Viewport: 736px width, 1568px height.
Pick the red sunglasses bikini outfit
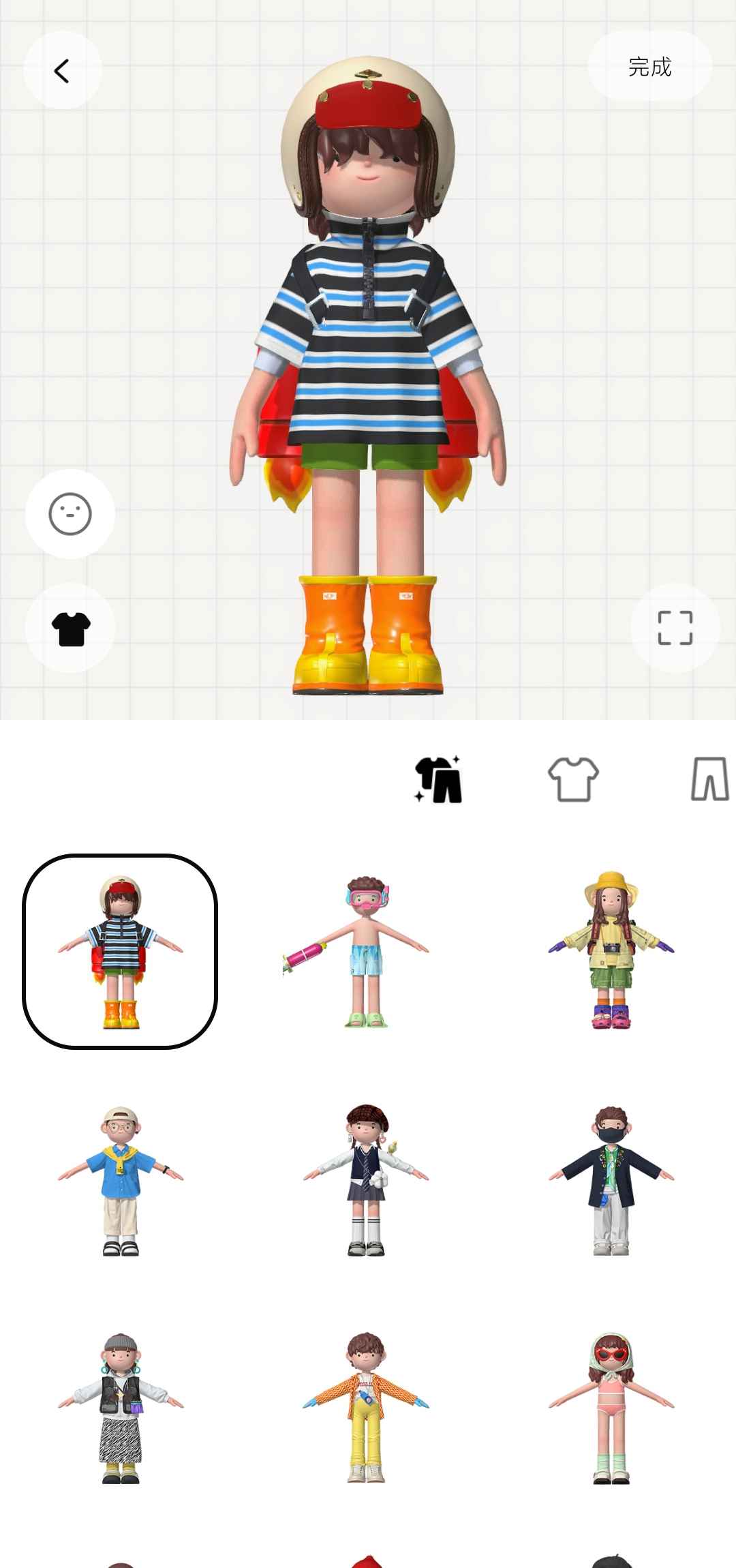tap(611, 1408)
